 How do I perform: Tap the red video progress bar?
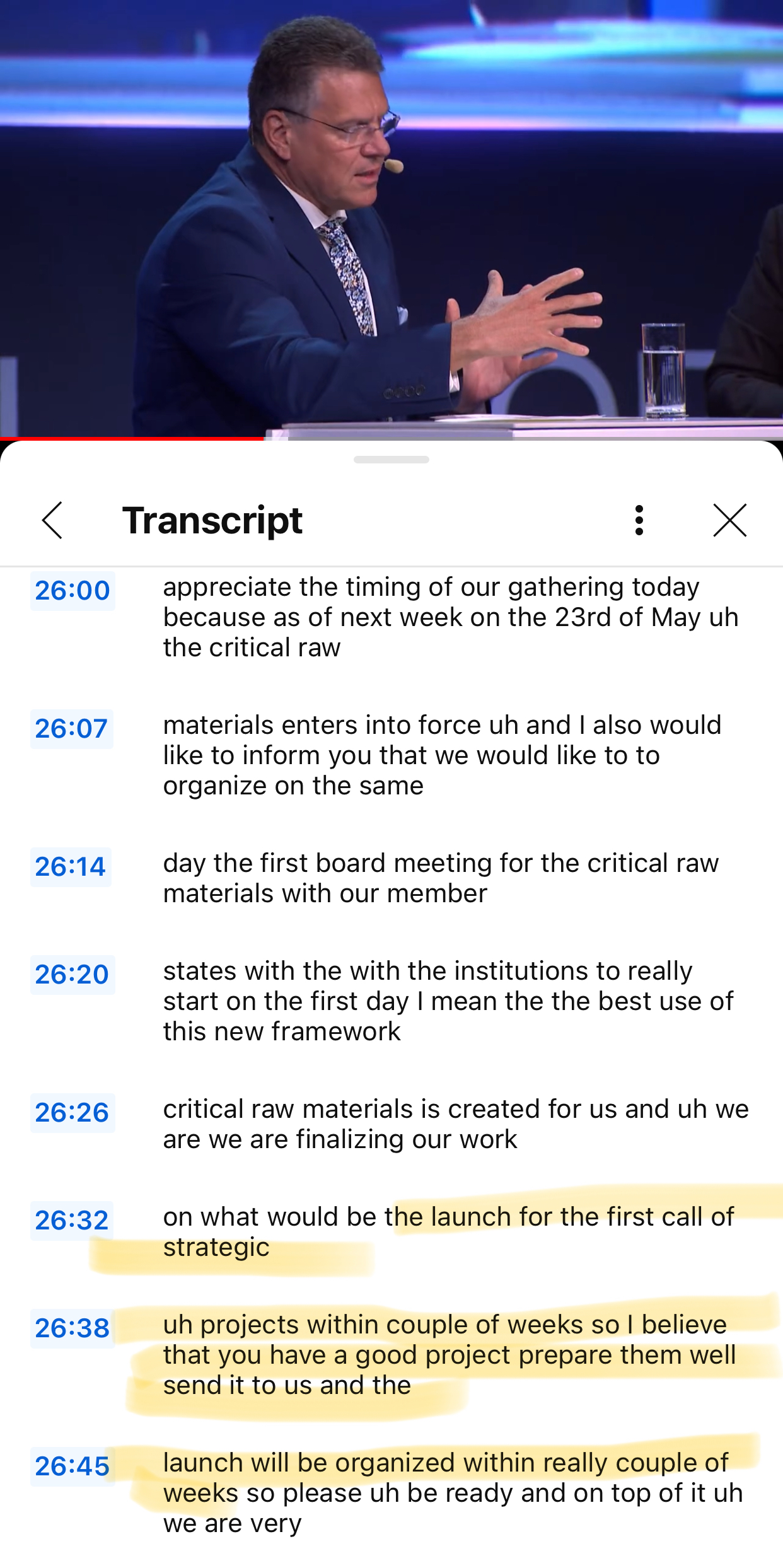(132, 438)
